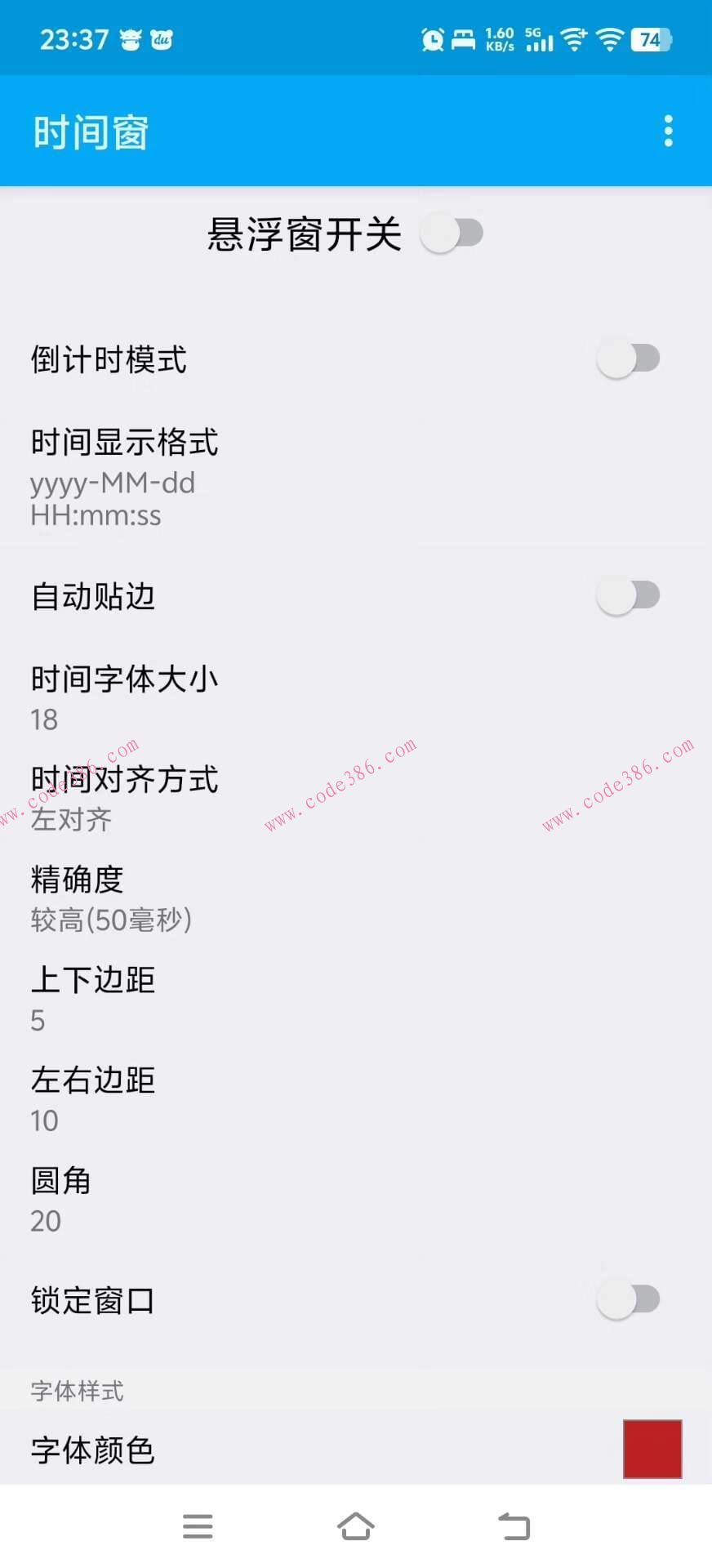Enable the 悬浮窗开关 floating window switch
712x1568 pixels.
(450, 233)
